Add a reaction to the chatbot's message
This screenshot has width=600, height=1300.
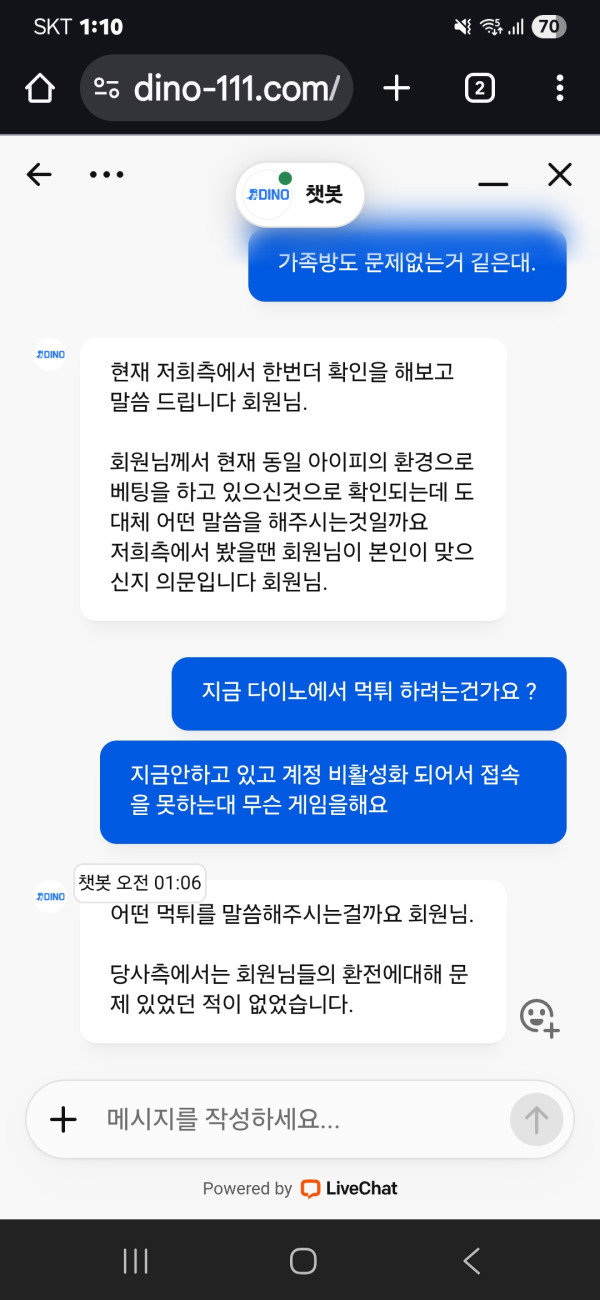point(539,1017)
